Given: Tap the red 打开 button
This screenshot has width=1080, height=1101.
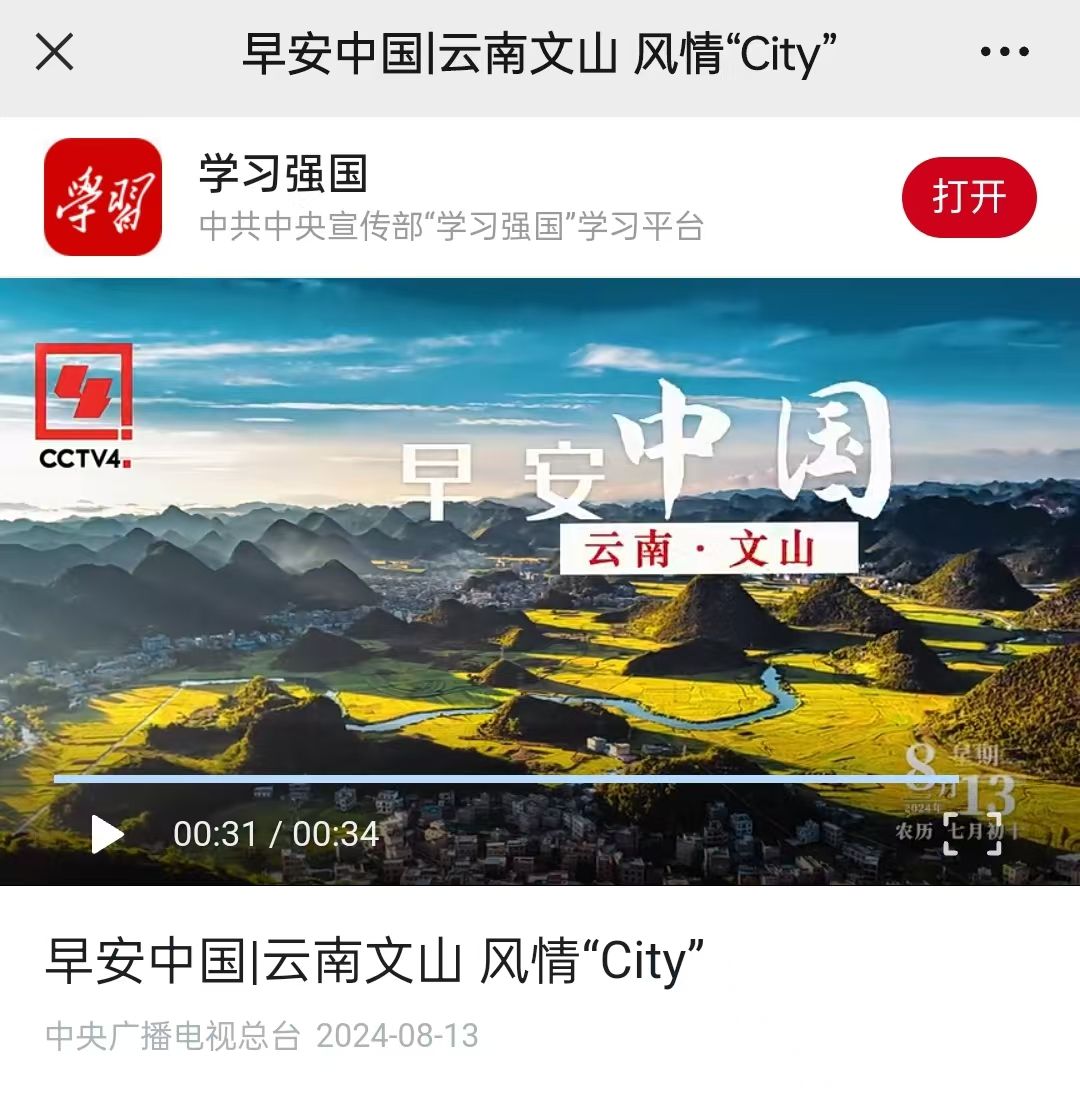Looking at the screenshot, I should tap(968, 197).
